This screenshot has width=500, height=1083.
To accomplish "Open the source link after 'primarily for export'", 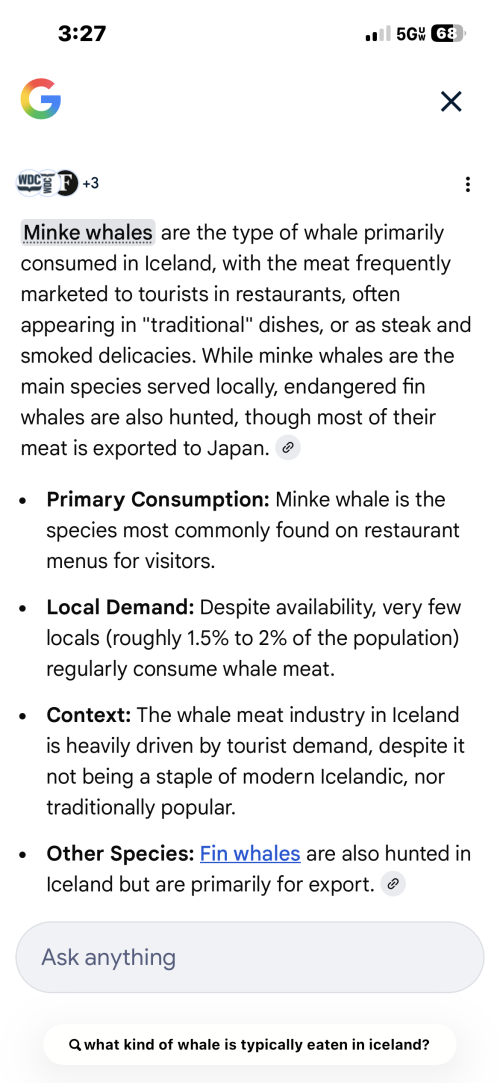I will point(393,884).
